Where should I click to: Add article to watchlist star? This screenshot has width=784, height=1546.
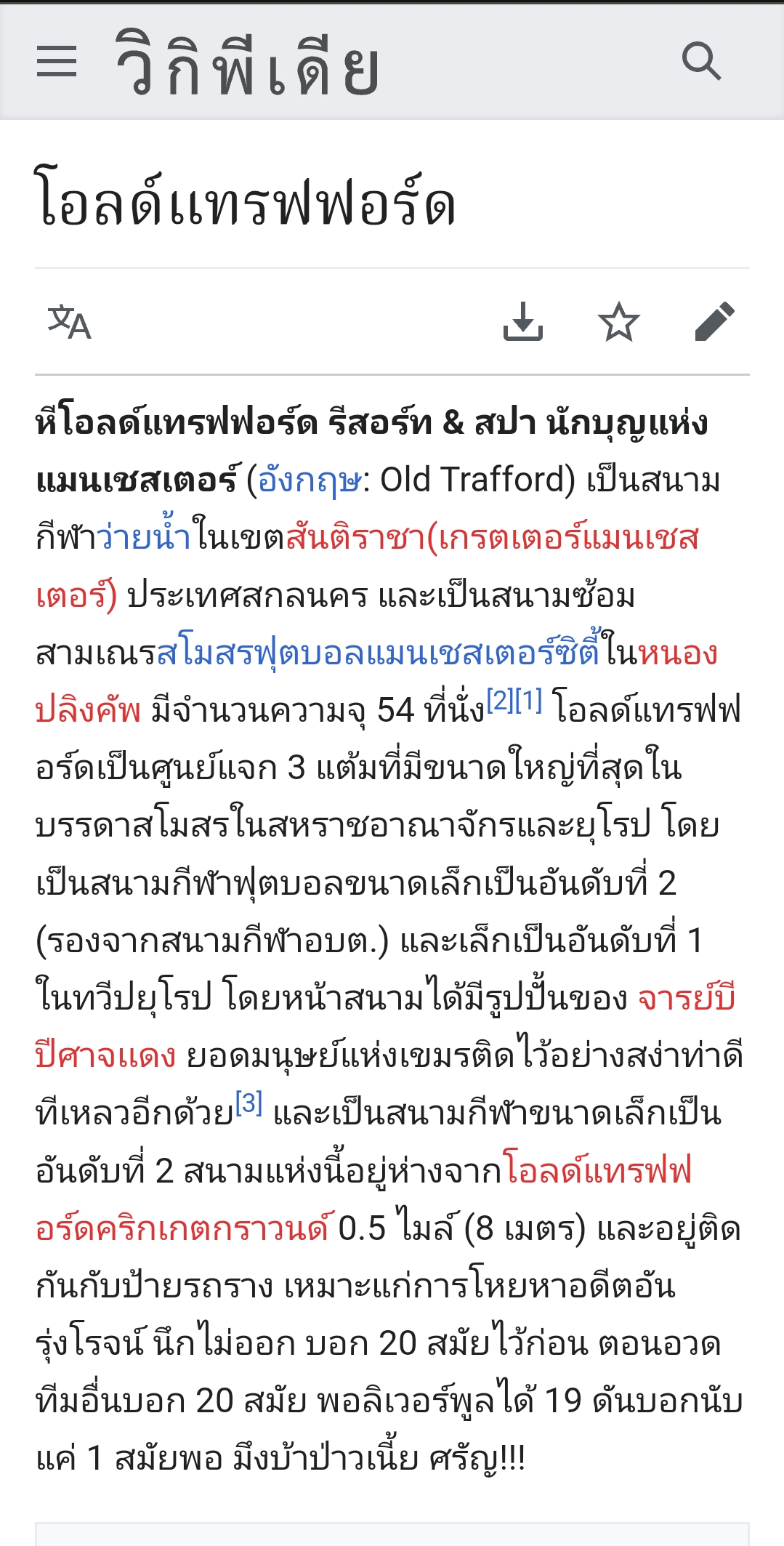[618, 322]
